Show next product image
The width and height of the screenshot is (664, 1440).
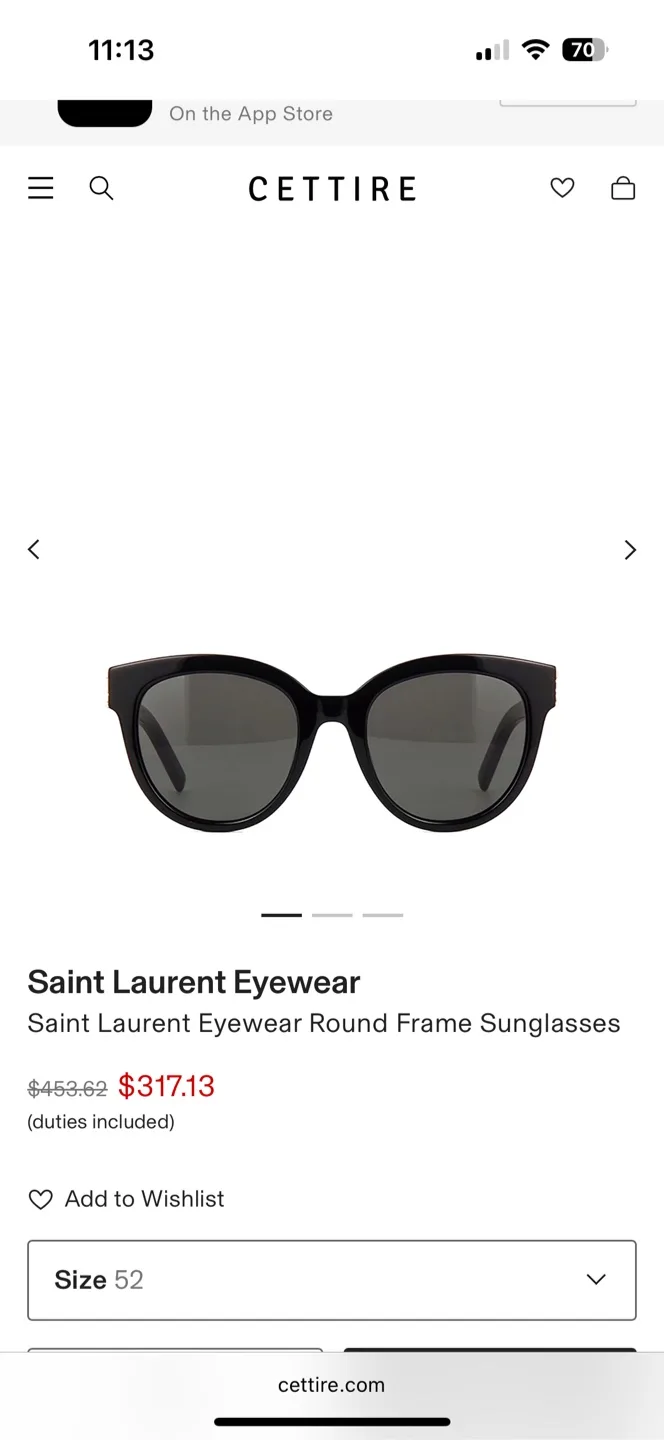click(630, 549)
